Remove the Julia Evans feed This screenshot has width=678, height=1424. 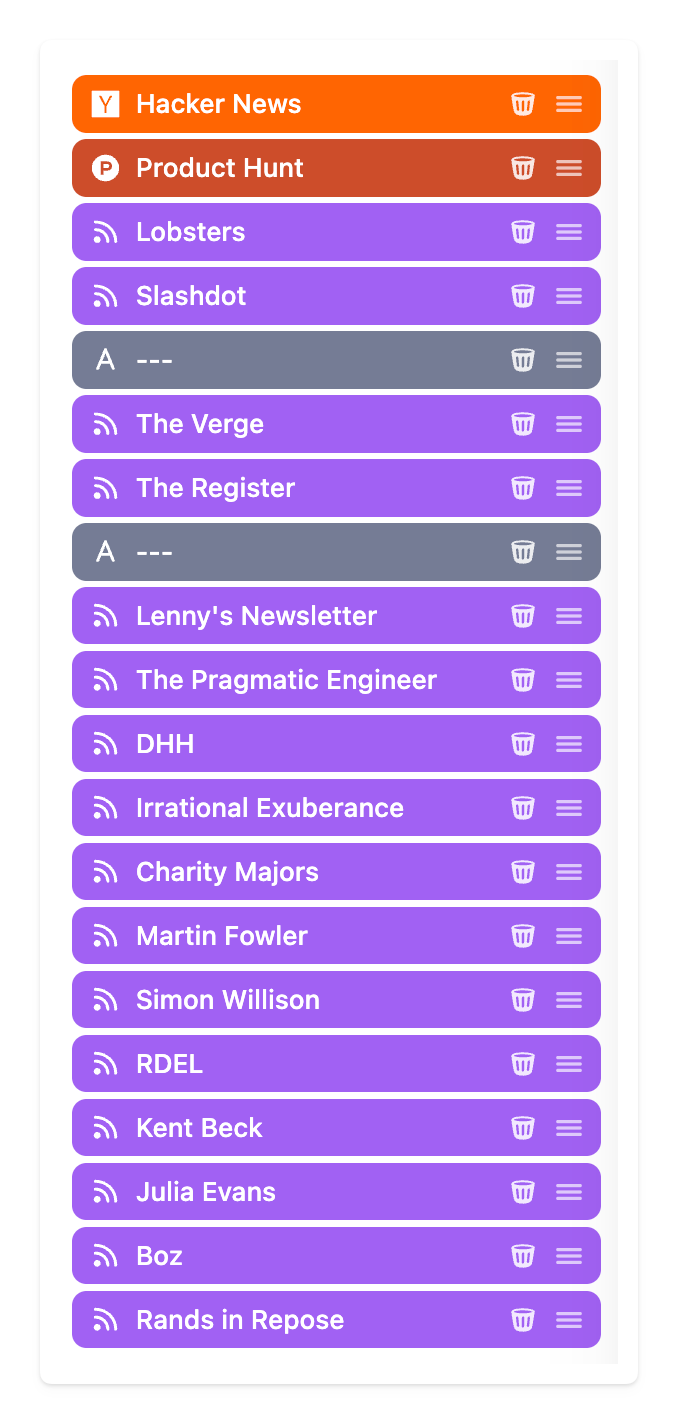pyautogui.click(x=523, y=1192)
